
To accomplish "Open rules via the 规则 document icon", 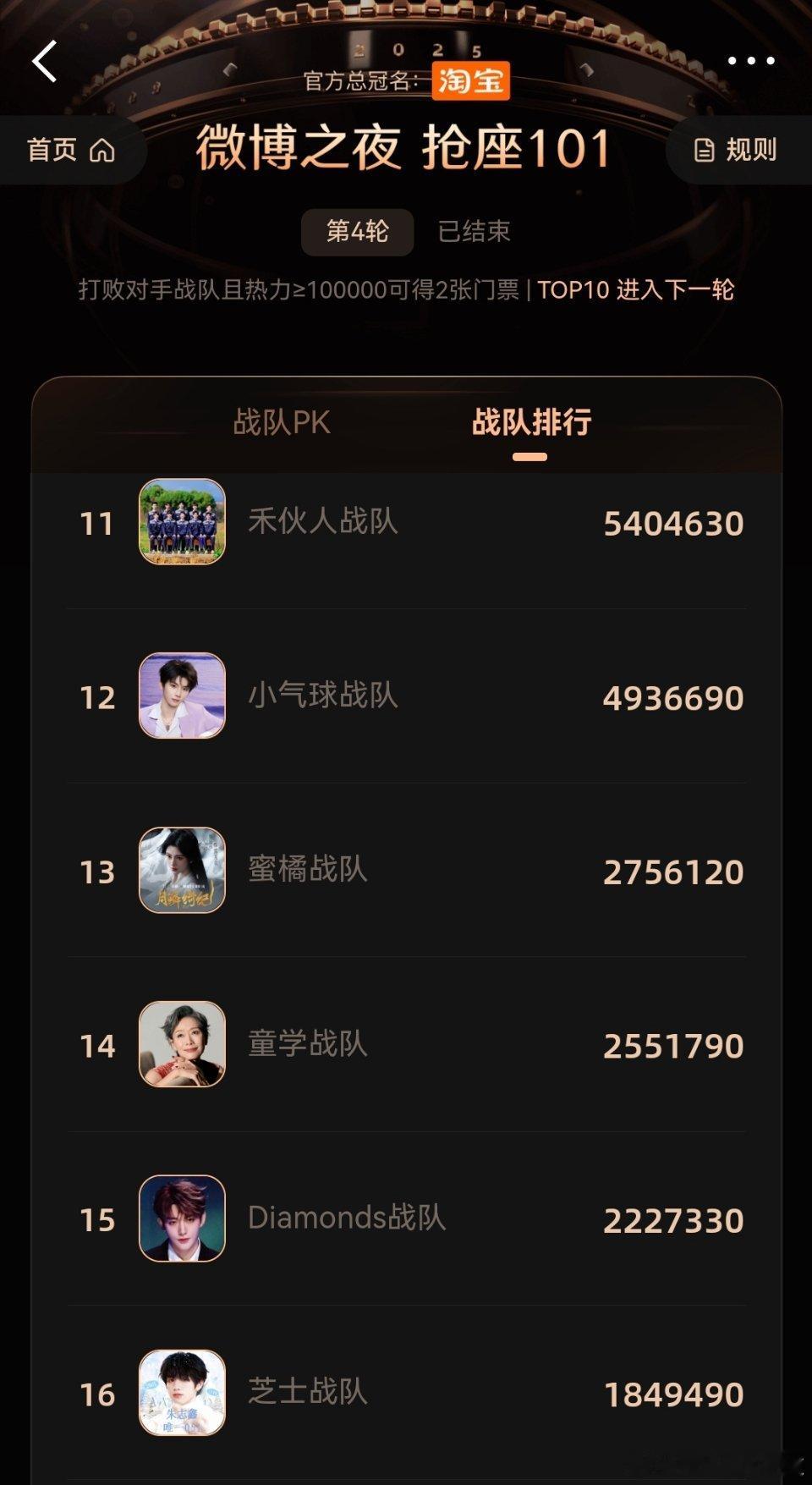I will [705, 151].
